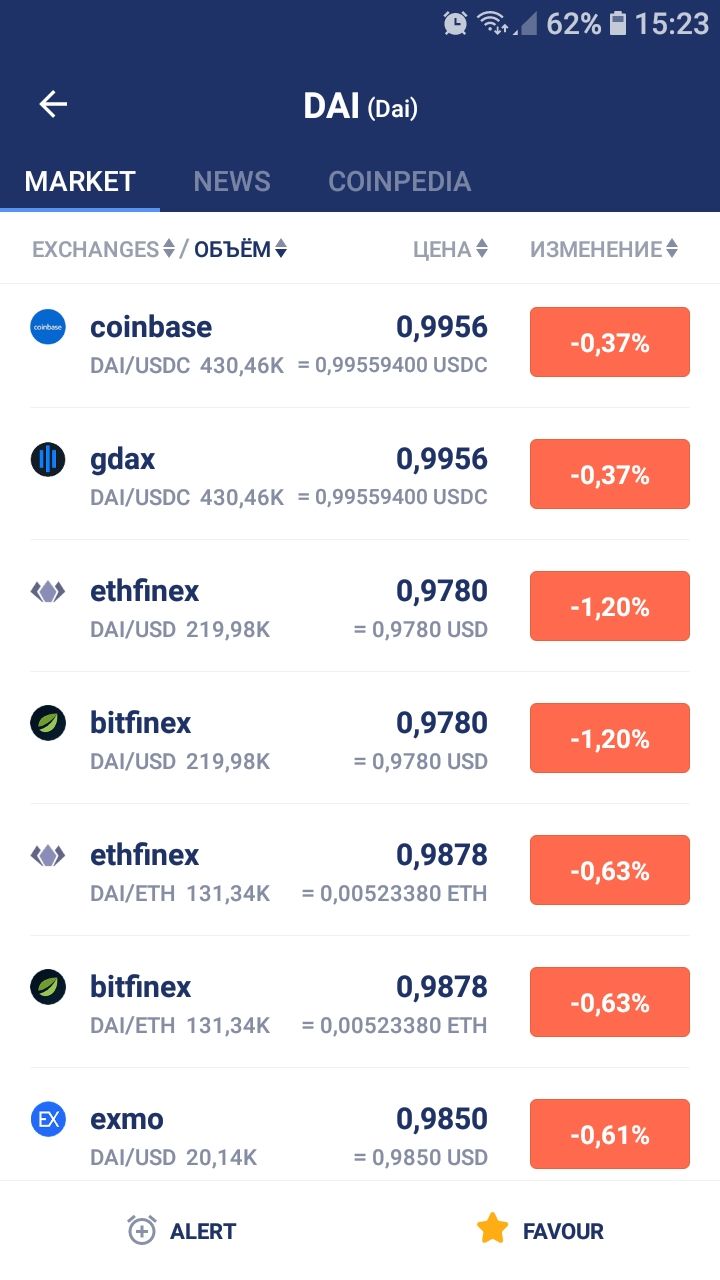
Task: Open the bitfinex DAI/USD row
Action: pyautogui.click(x=360, y=739)
